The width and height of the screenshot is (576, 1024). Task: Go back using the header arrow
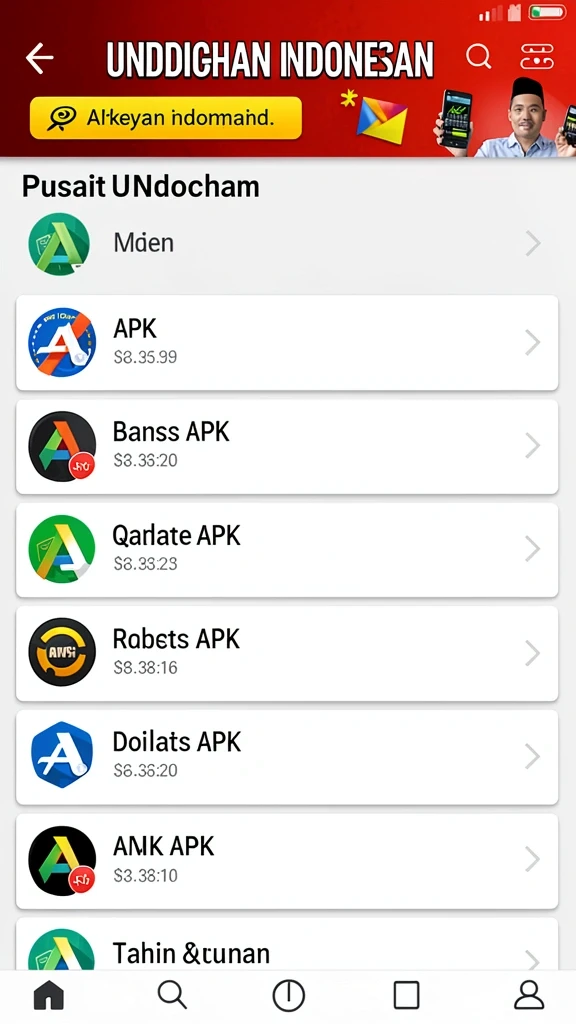point(39,57)
